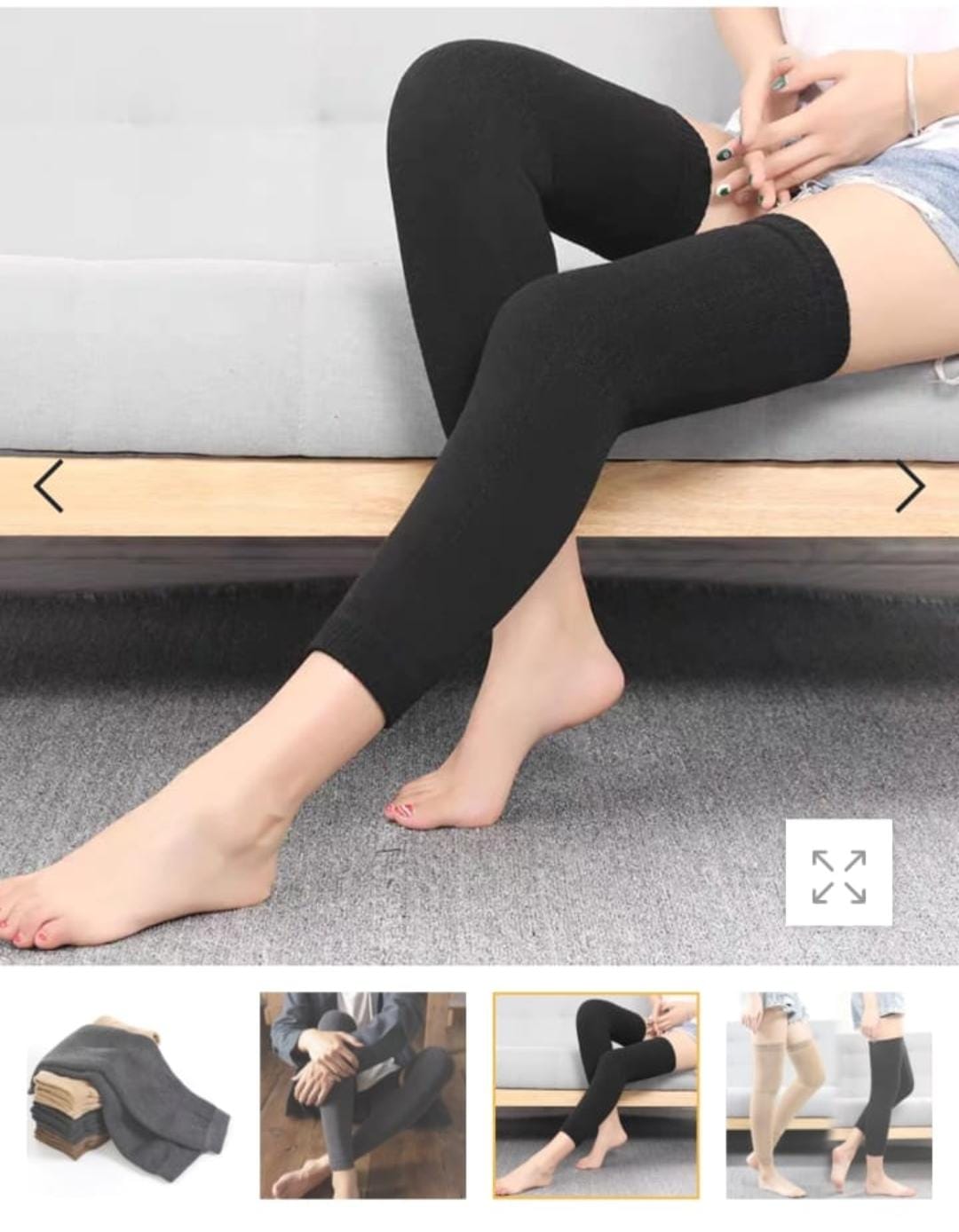Select the folded leg warmers thumbnail
959x1232 pixels.
click(x=130, y=1095)
